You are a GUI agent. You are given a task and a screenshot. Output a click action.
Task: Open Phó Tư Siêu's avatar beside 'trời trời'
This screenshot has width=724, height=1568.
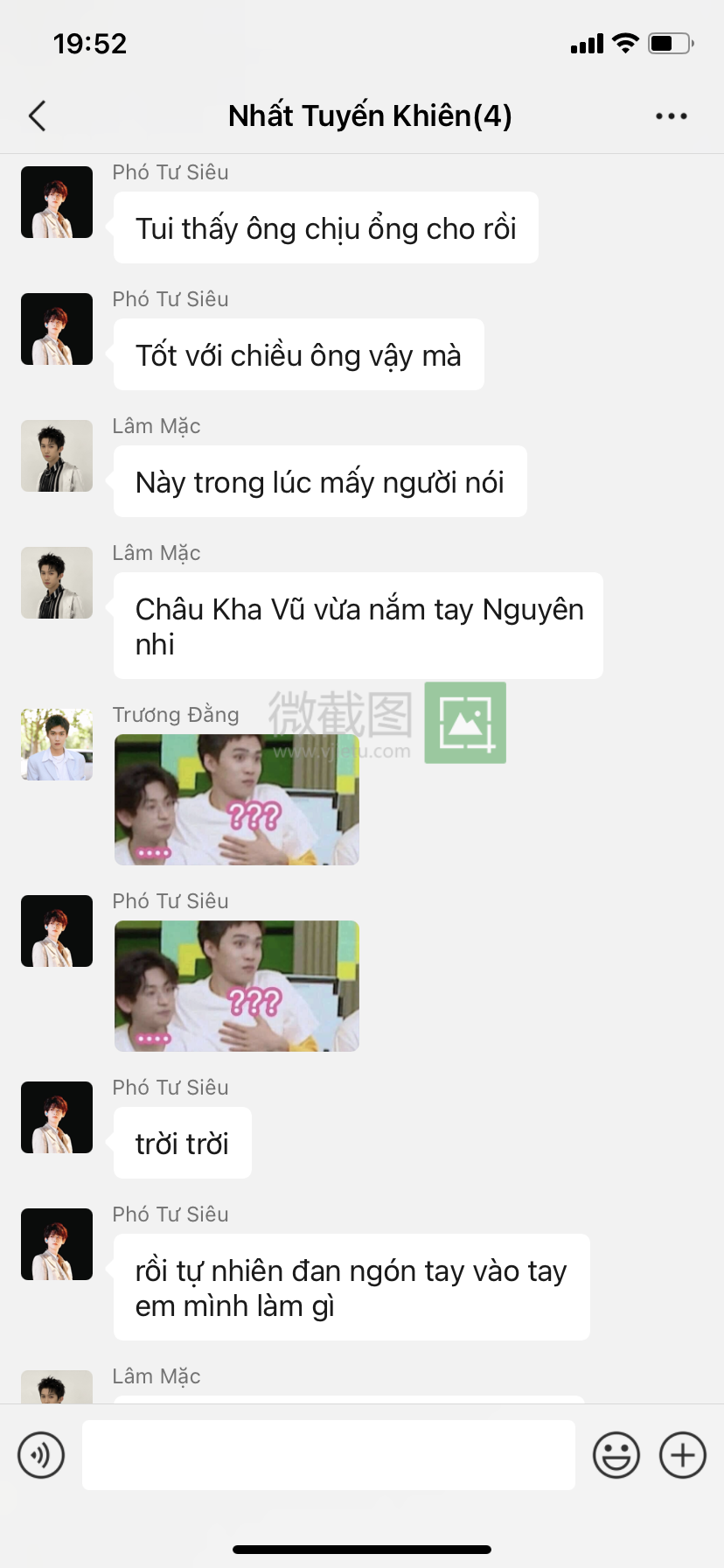(57, 1117)
